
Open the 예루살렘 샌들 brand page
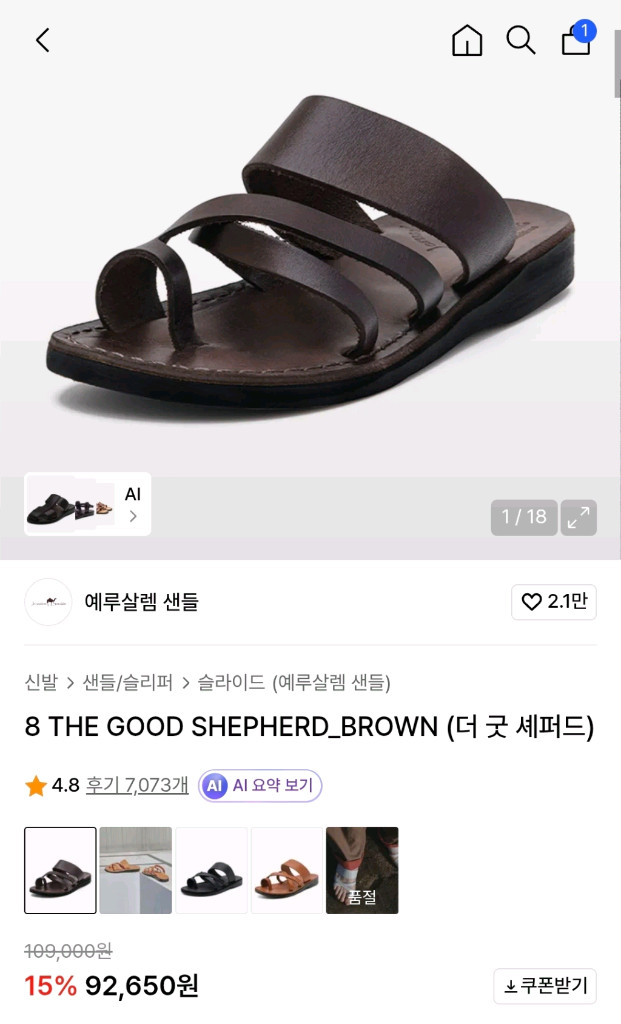click(141, 602)
